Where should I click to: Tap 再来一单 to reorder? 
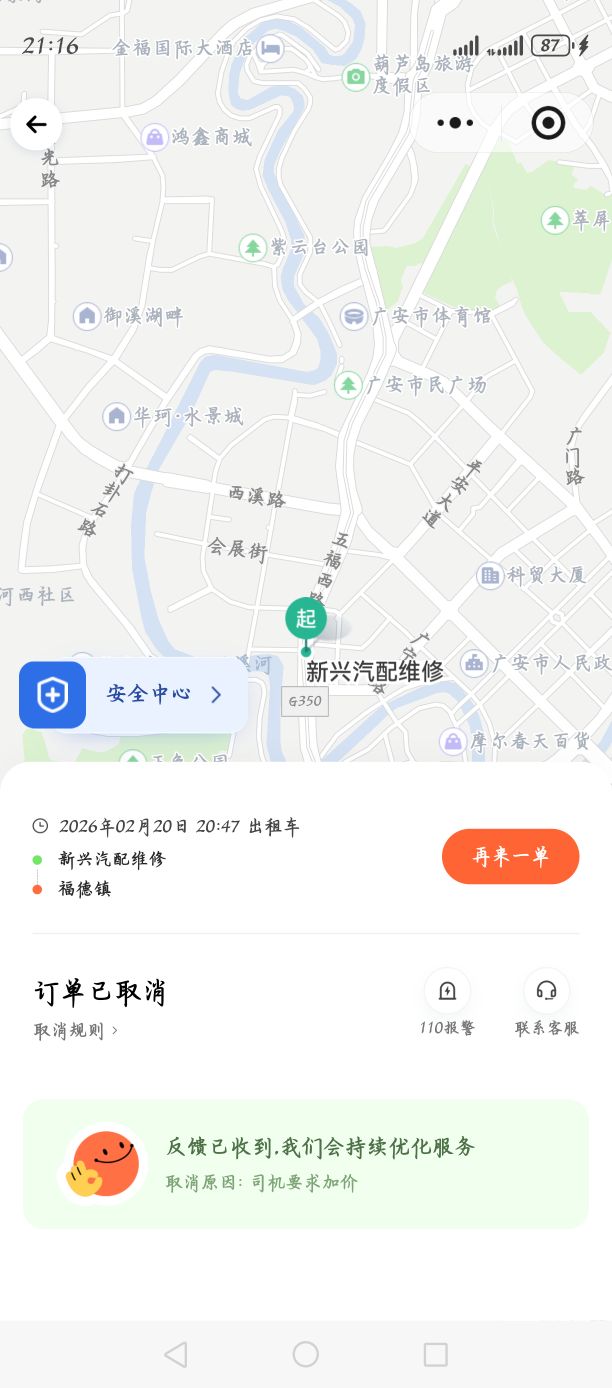click(510, 856)
